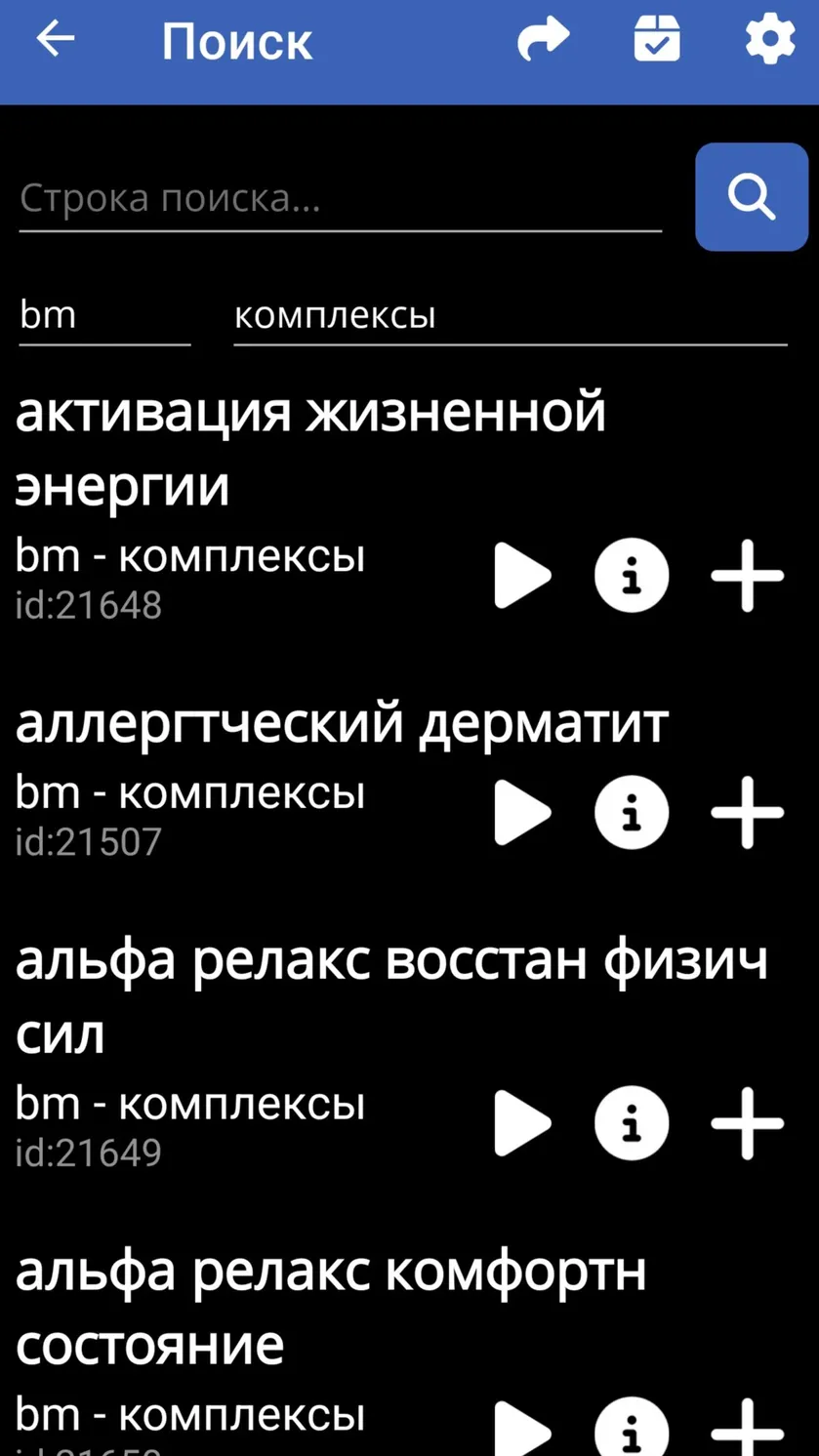Open the checked box icon in the app bar
Viewport: 819px width, 1456px height.
pos(657,40)
